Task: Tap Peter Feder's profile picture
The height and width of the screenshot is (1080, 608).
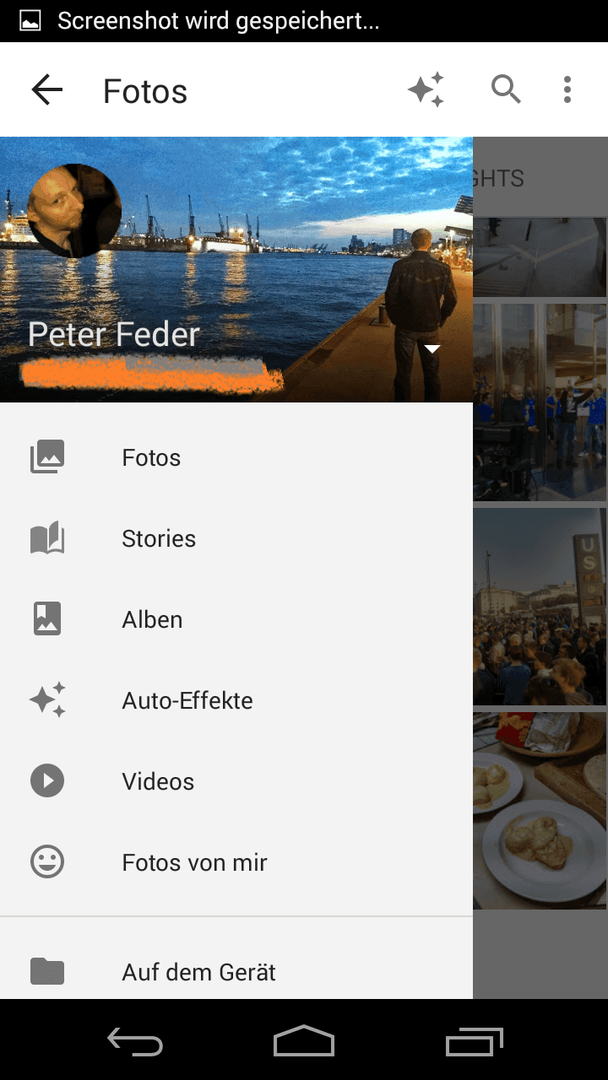Action: (x=74, y=211)
